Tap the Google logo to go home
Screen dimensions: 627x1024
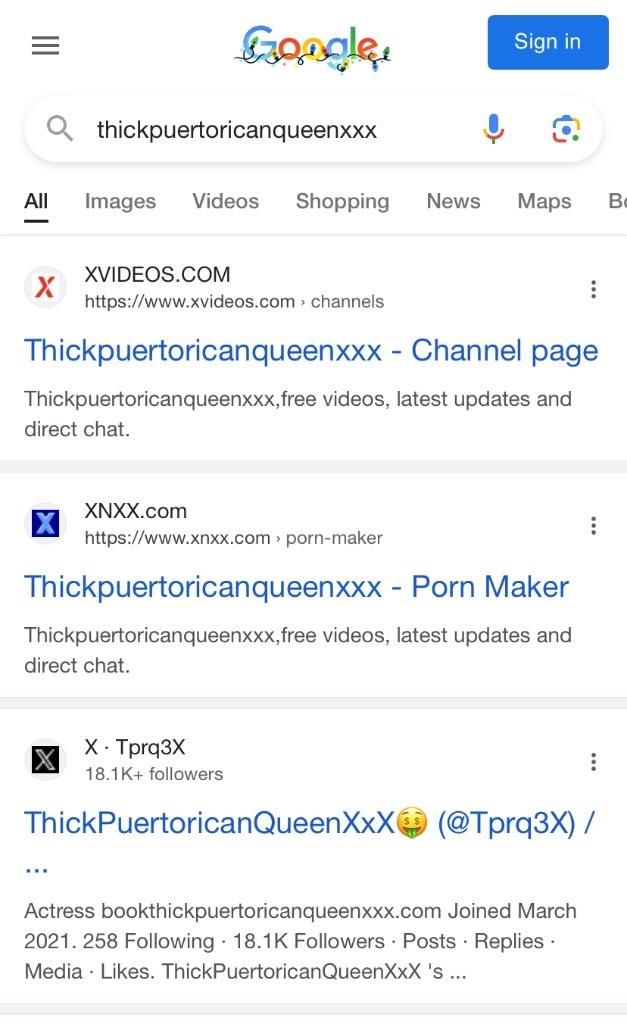click(312, 45)
